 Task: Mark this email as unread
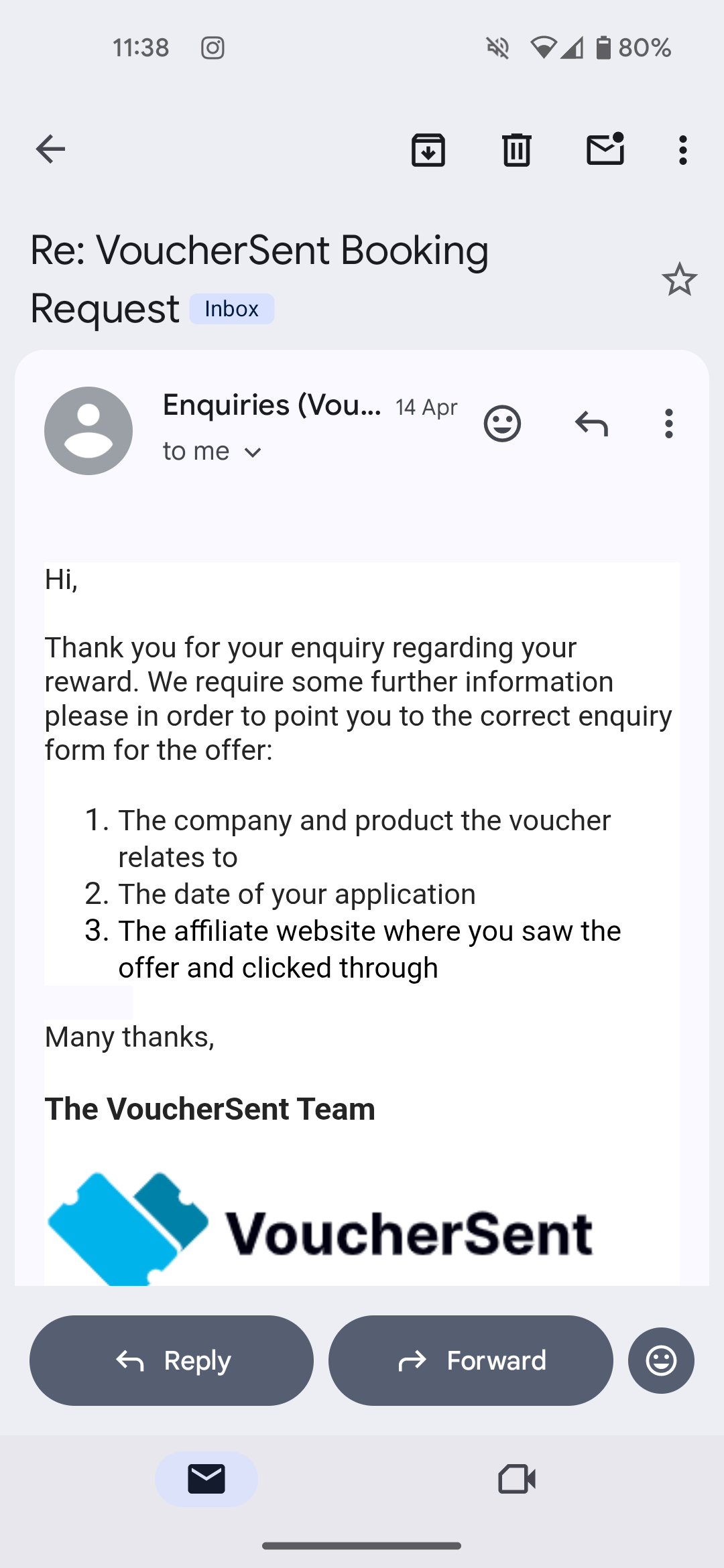coord(605,149)
